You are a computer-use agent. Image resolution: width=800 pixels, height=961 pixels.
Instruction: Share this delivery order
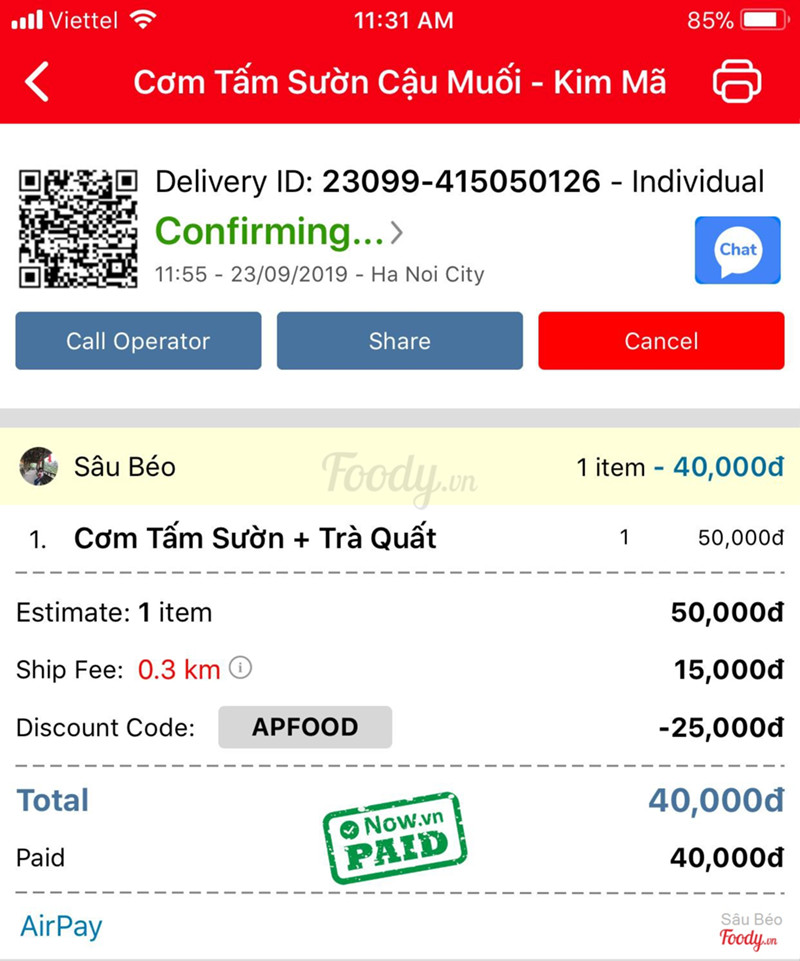399,341
